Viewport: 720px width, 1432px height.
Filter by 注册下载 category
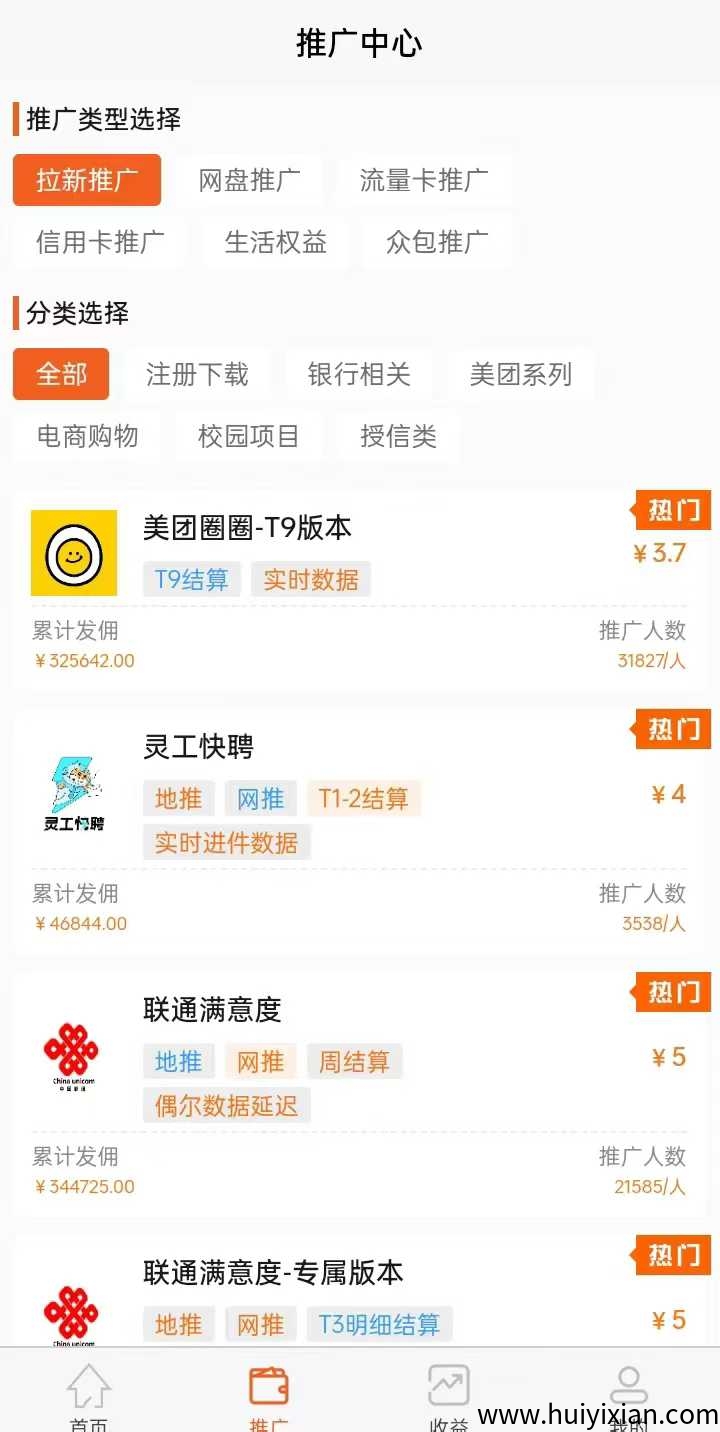(197, 375)
